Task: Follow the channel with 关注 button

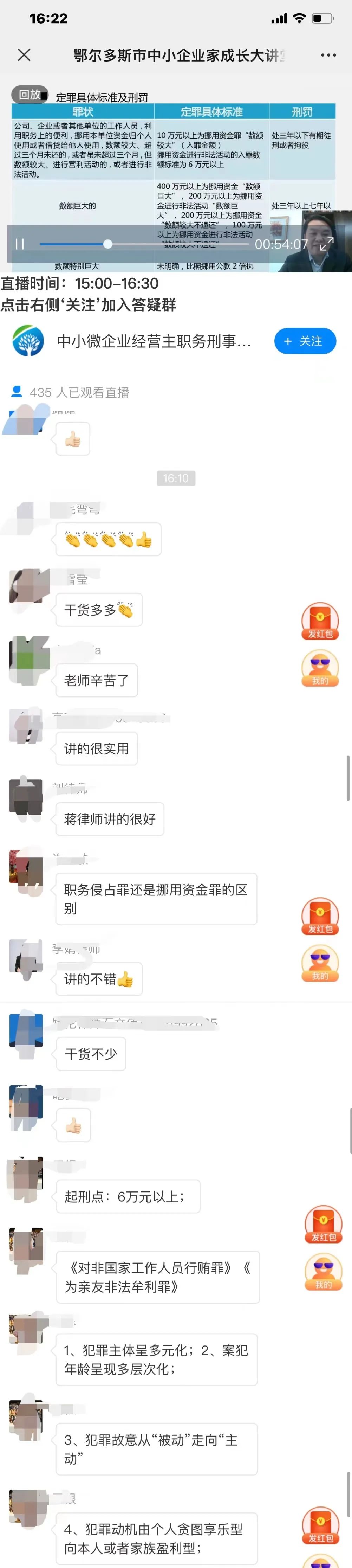Action: [305, 341]
